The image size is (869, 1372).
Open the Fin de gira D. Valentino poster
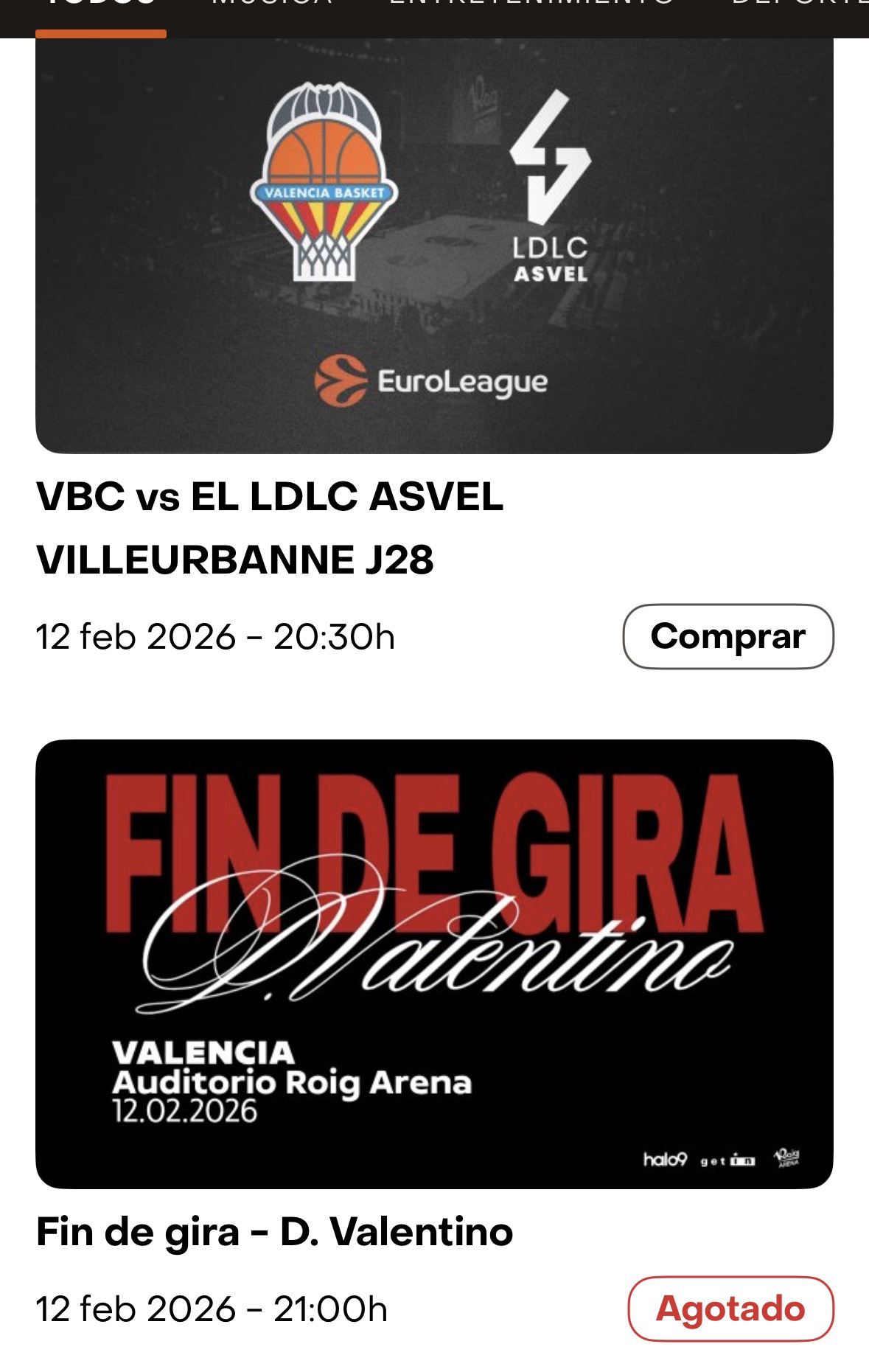(434, 964)
